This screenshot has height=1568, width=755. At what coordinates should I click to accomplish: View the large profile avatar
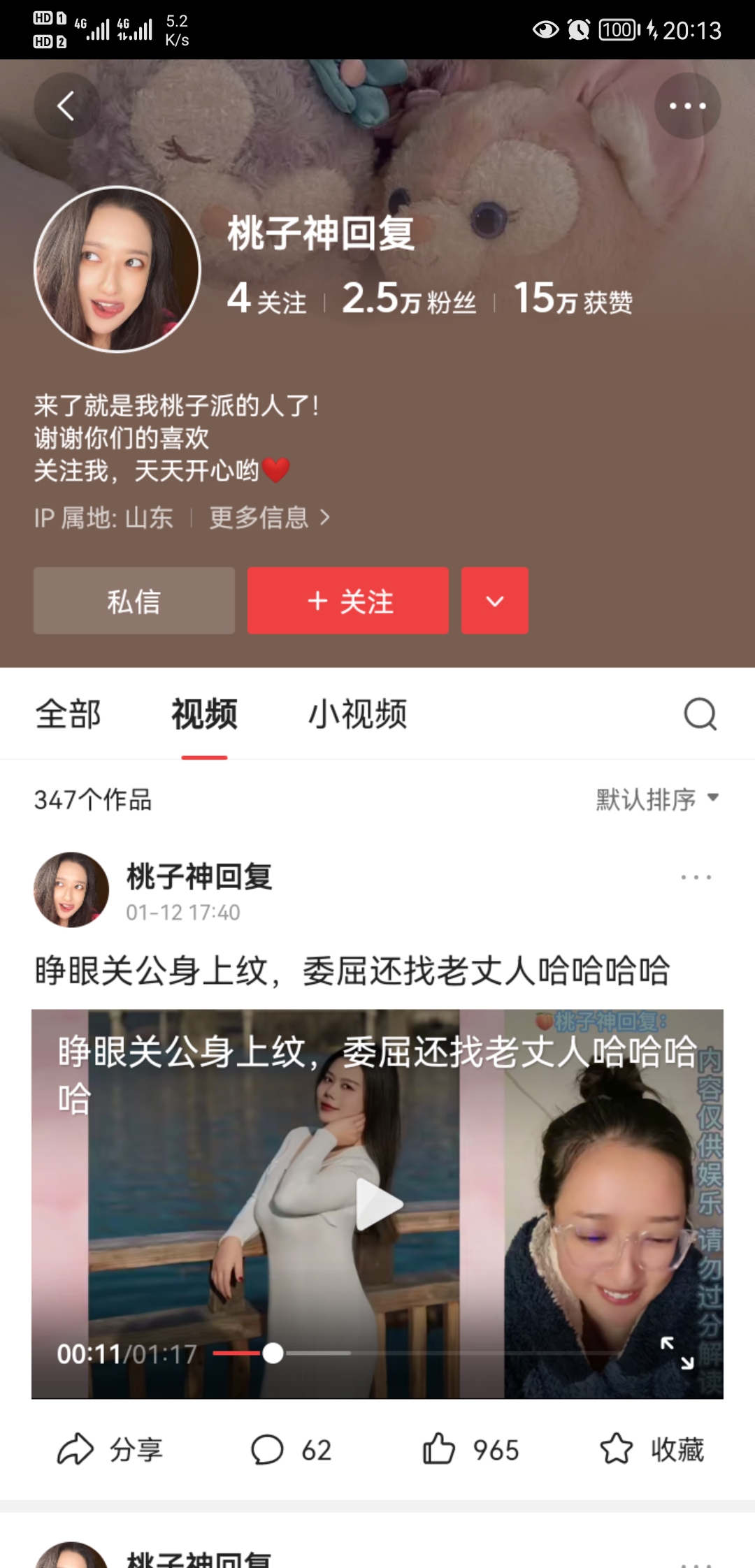click(117, 269)
